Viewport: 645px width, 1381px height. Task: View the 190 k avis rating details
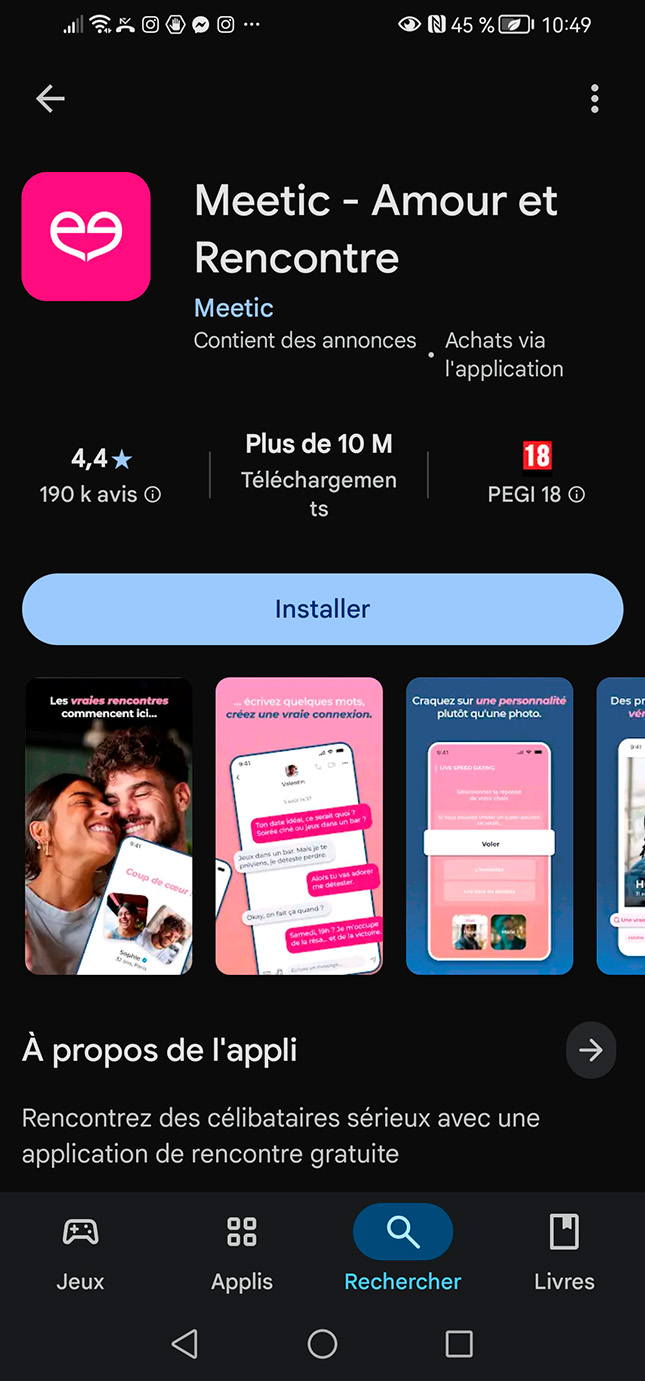pyautogui.click(x=100, y=494)
